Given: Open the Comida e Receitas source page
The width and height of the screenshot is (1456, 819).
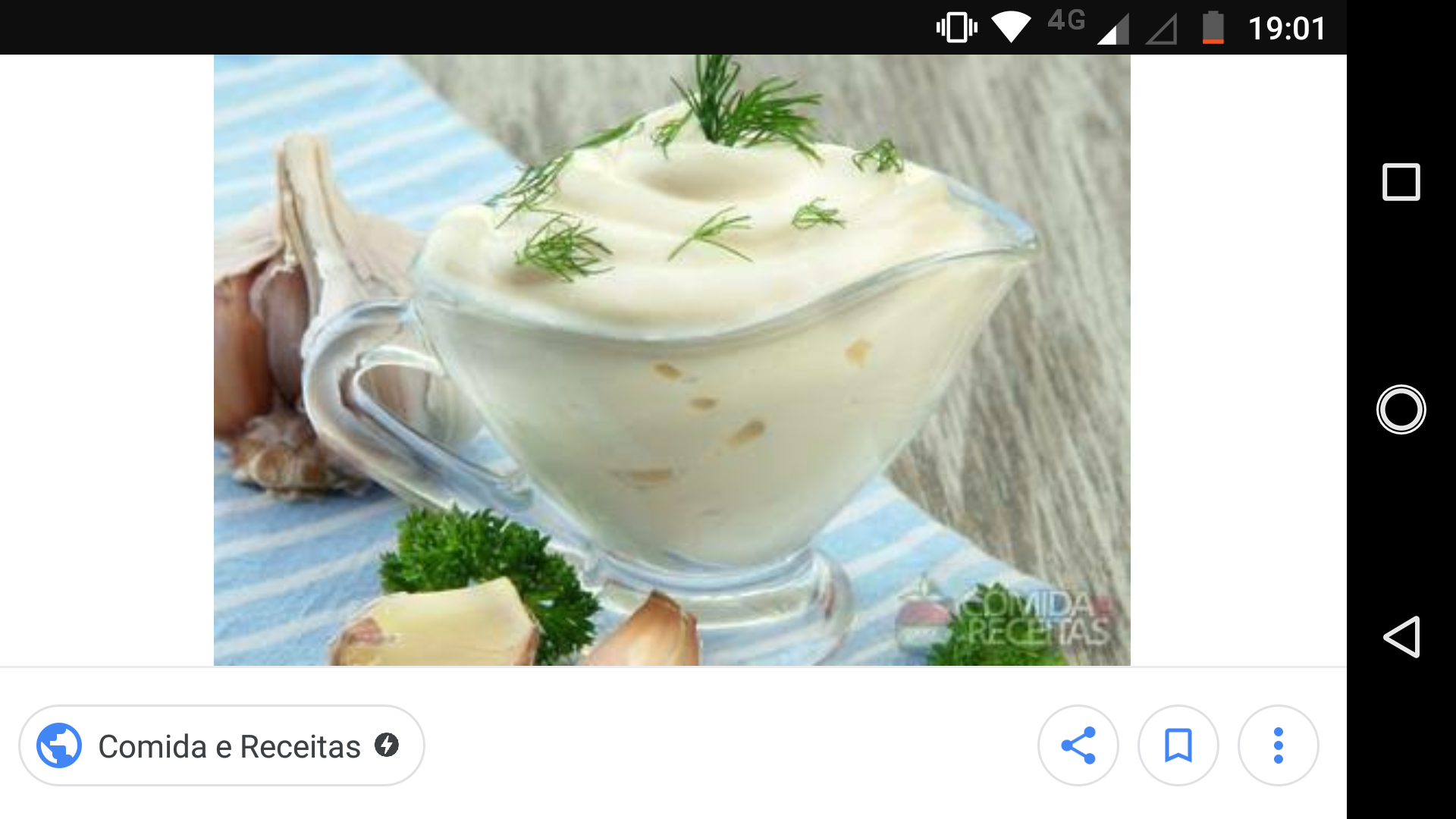Looking at the screenshot, I should [221, 746].
